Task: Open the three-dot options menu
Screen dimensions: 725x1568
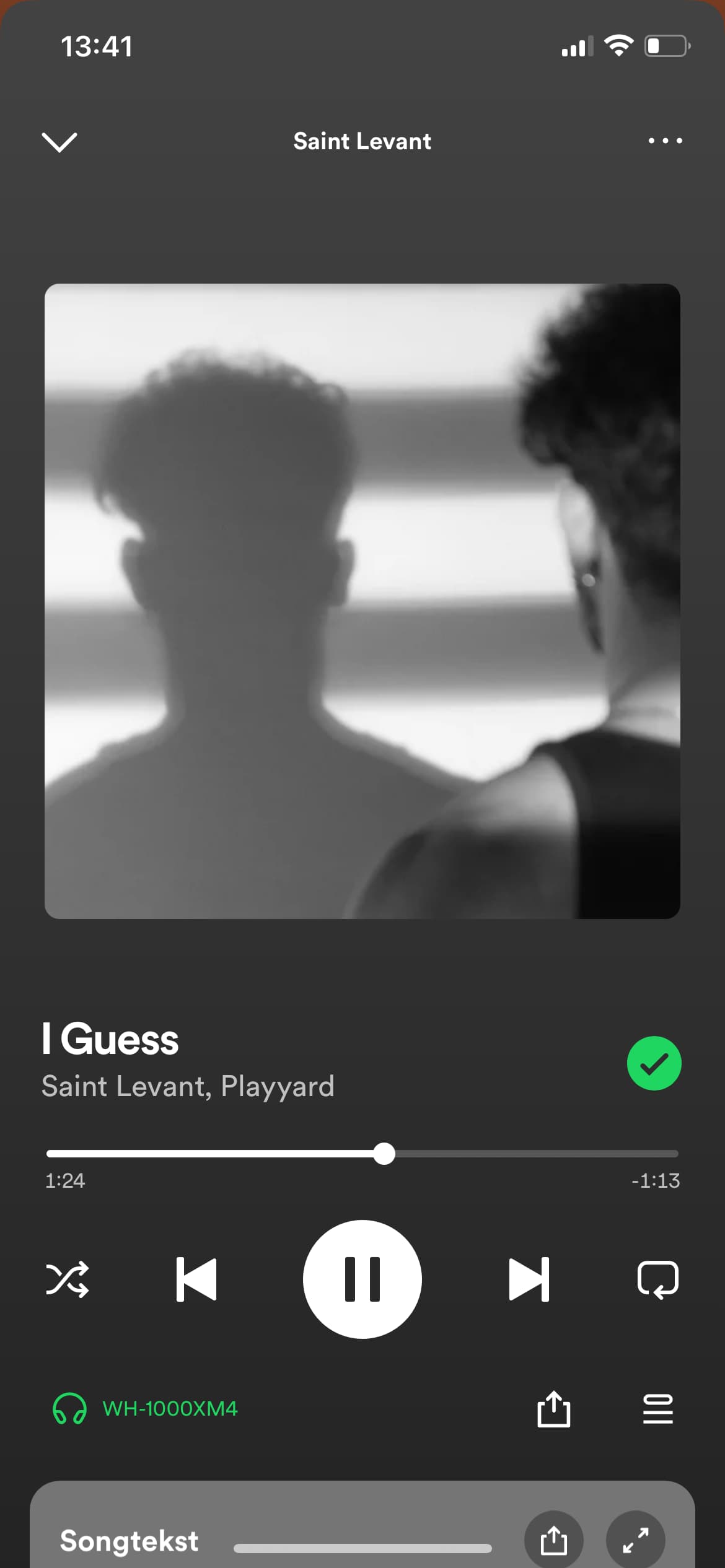Action: point(665,141)
